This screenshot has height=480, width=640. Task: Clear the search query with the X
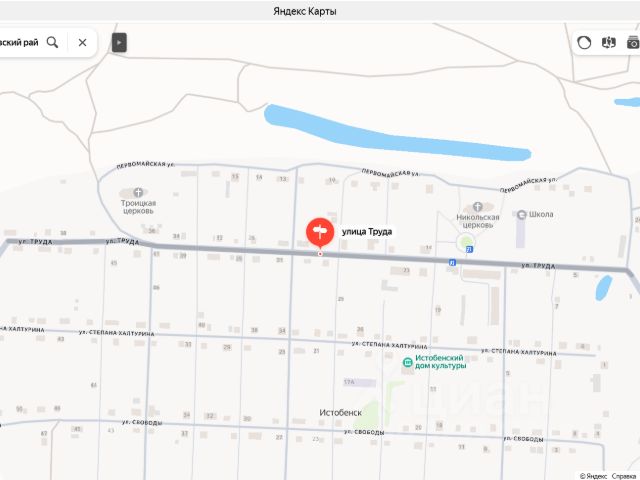(82, 42)
